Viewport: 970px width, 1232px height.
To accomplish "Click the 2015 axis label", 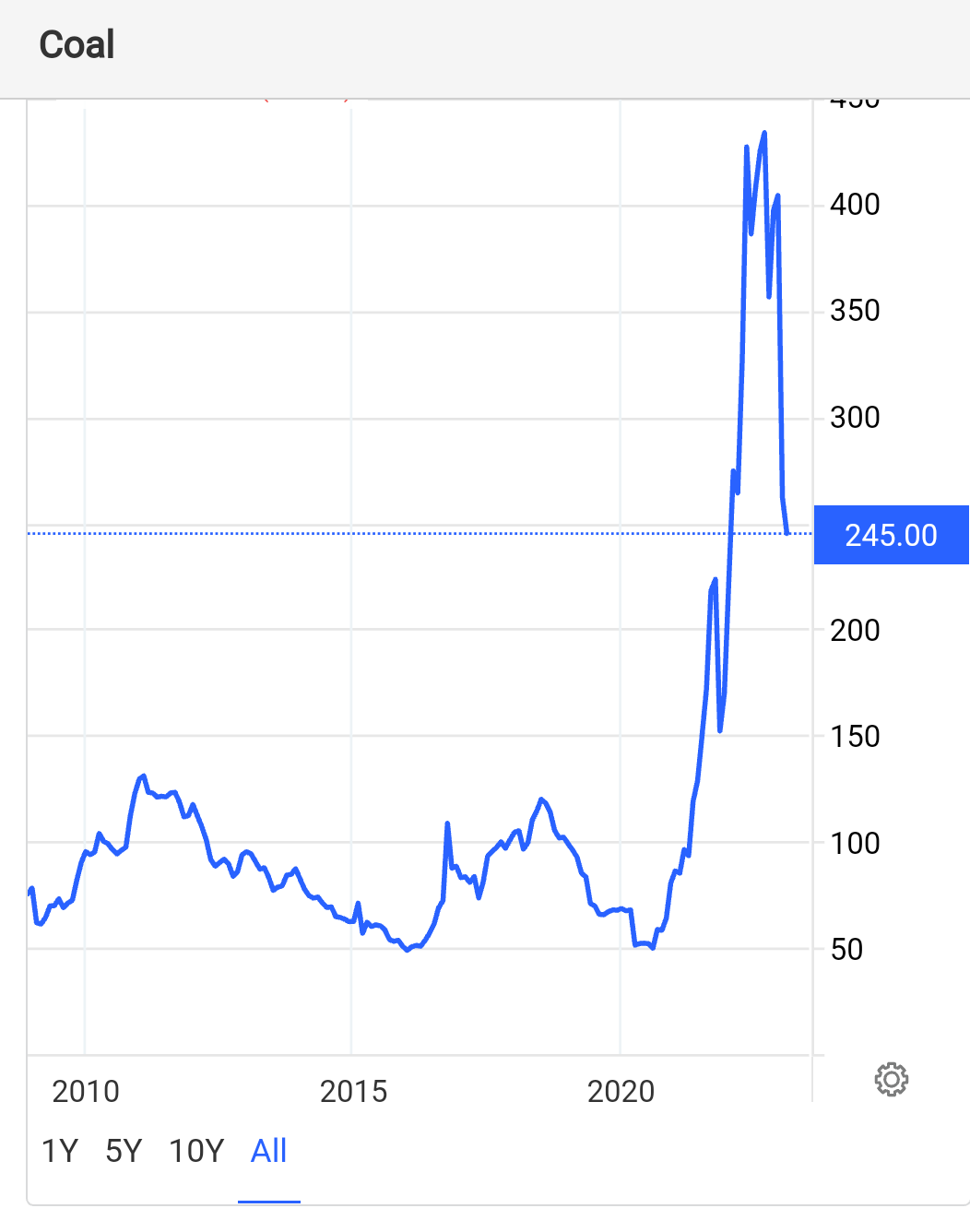I will point(355,1093).
